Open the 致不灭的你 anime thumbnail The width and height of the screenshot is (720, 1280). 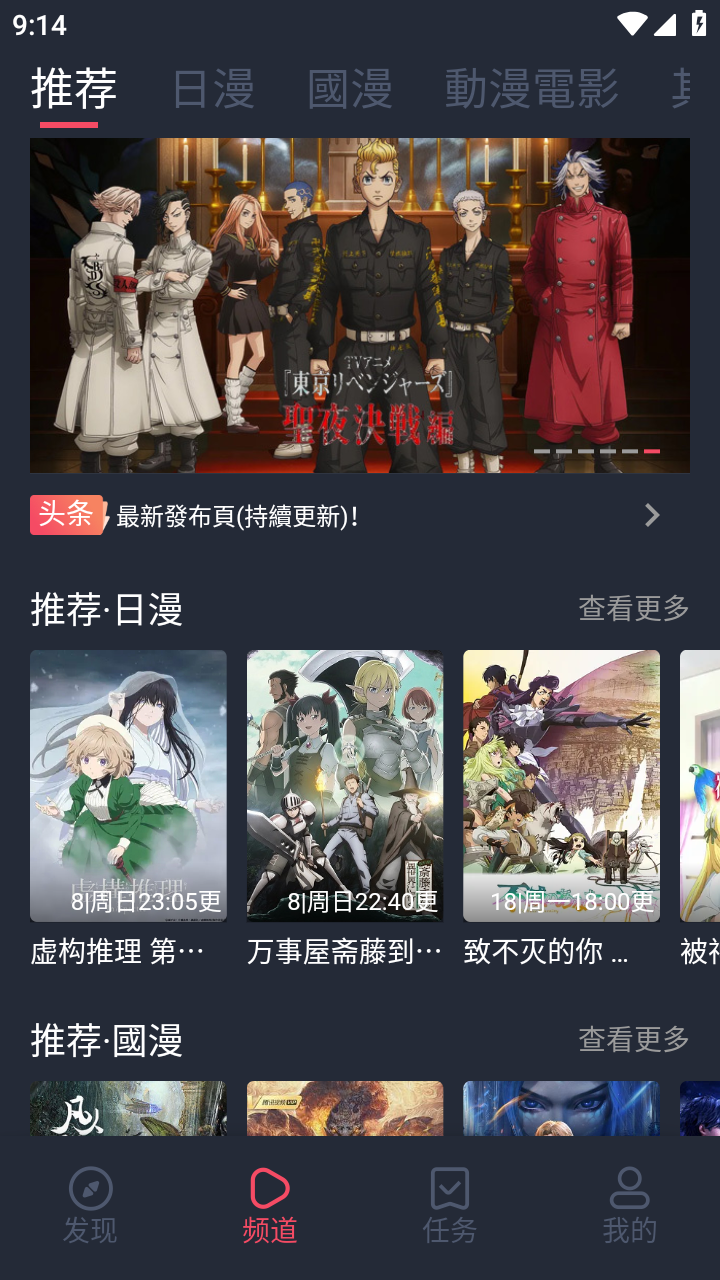[561, 785]
